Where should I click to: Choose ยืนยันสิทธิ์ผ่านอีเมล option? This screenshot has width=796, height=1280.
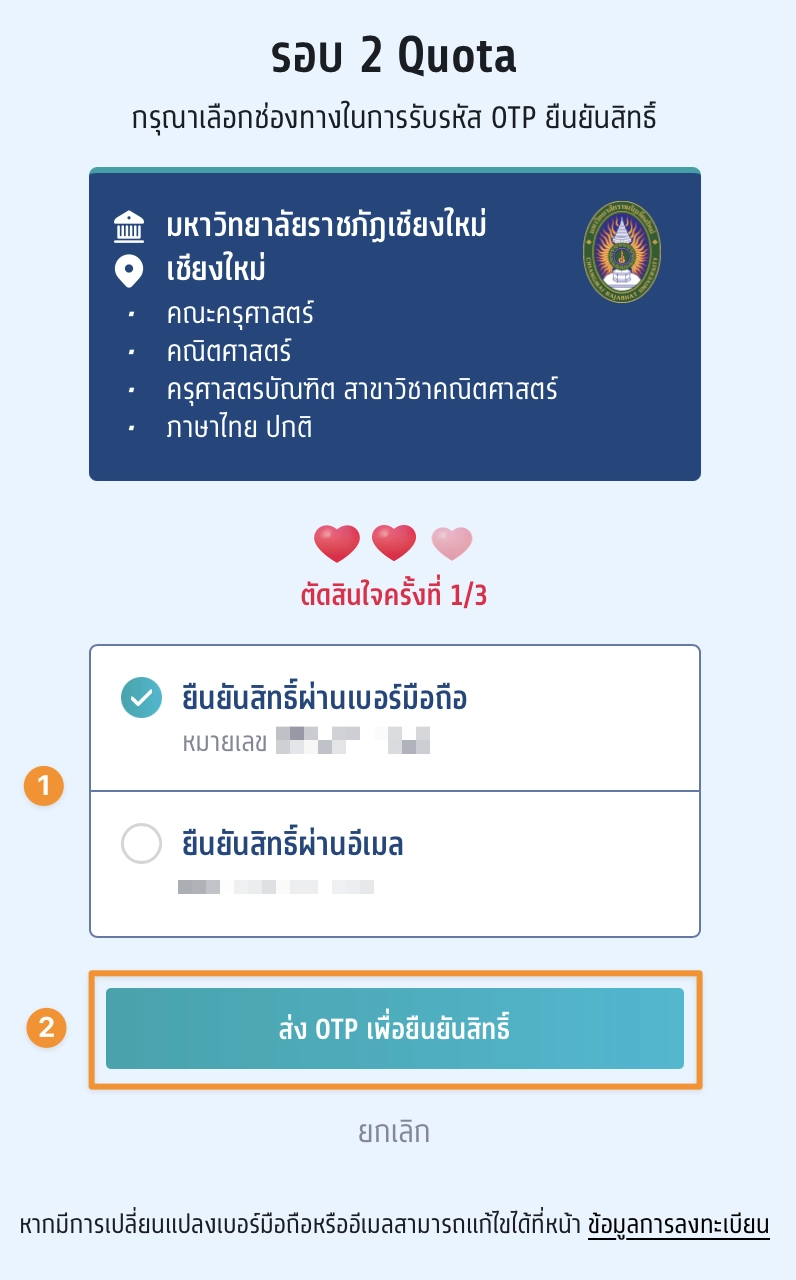tap(141, 846)
